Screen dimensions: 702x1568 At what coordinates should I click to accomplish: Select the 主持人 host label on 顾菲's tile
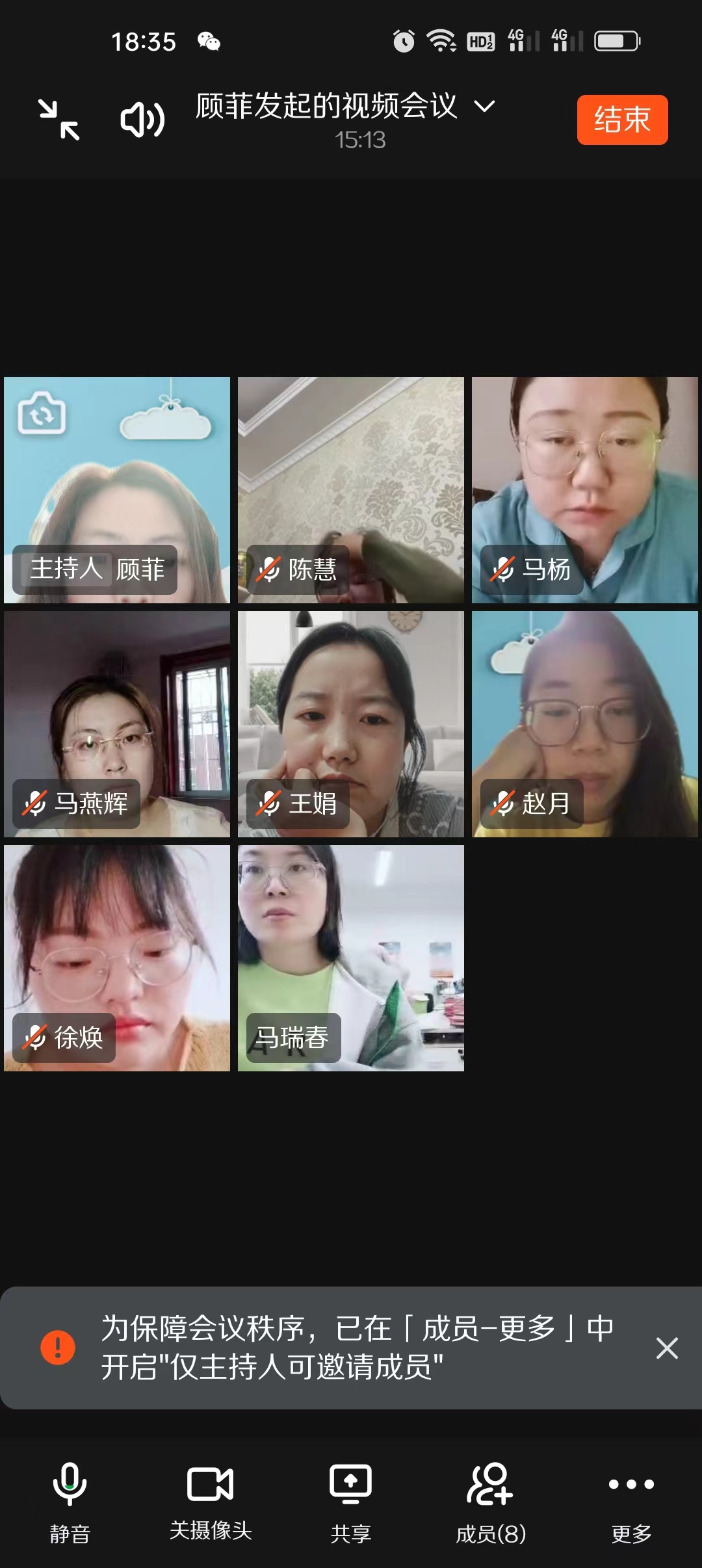point(65,571)
